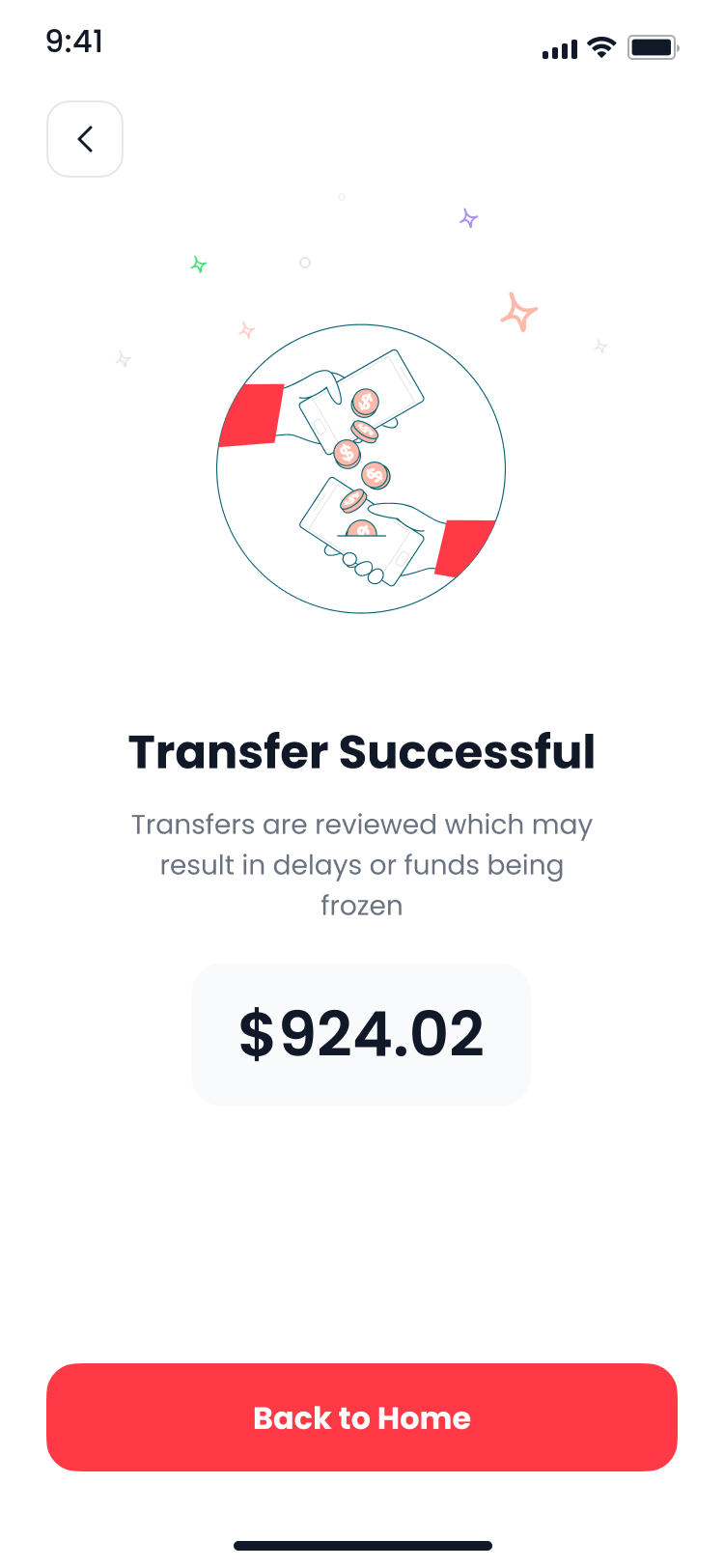Screen dimensions: 724x1568
Task: Tap the battery indicator in status bar
Action: point(653,46)
